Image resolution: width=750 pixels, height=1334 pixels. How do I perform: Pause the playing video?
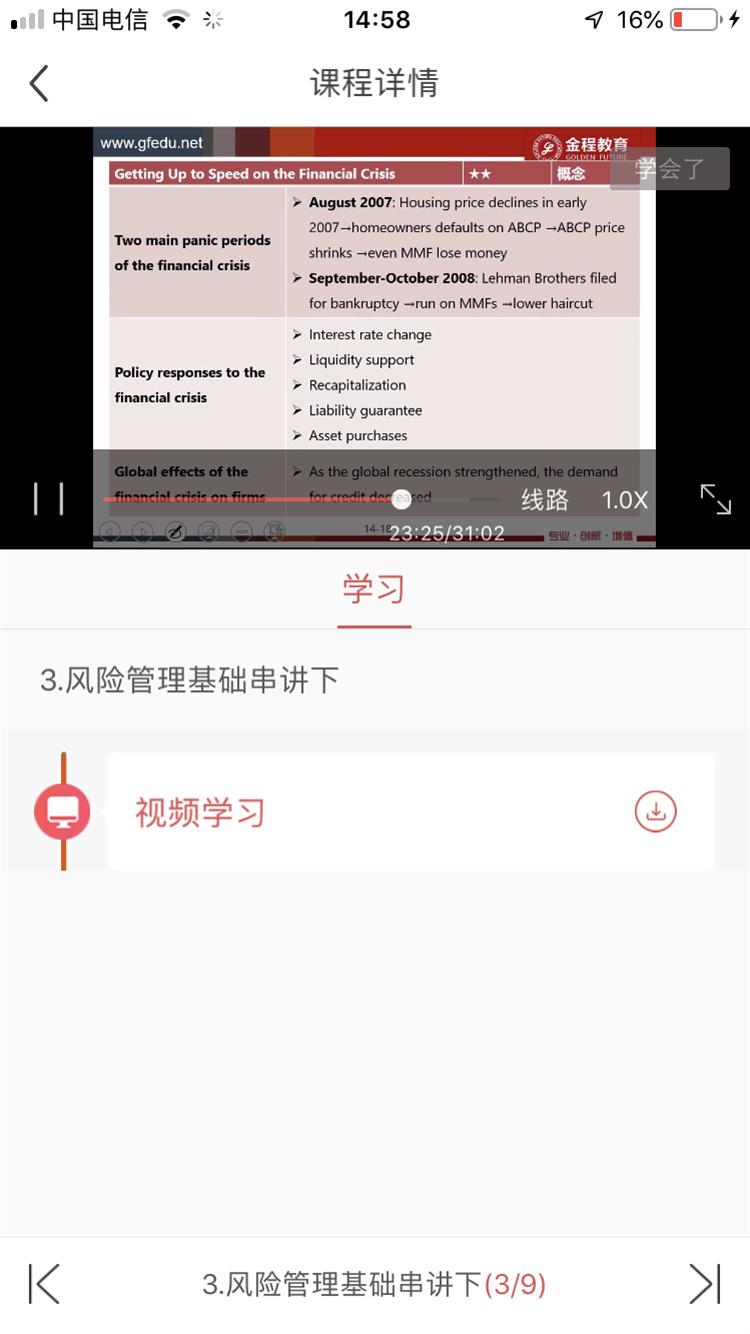pos(48,499)
